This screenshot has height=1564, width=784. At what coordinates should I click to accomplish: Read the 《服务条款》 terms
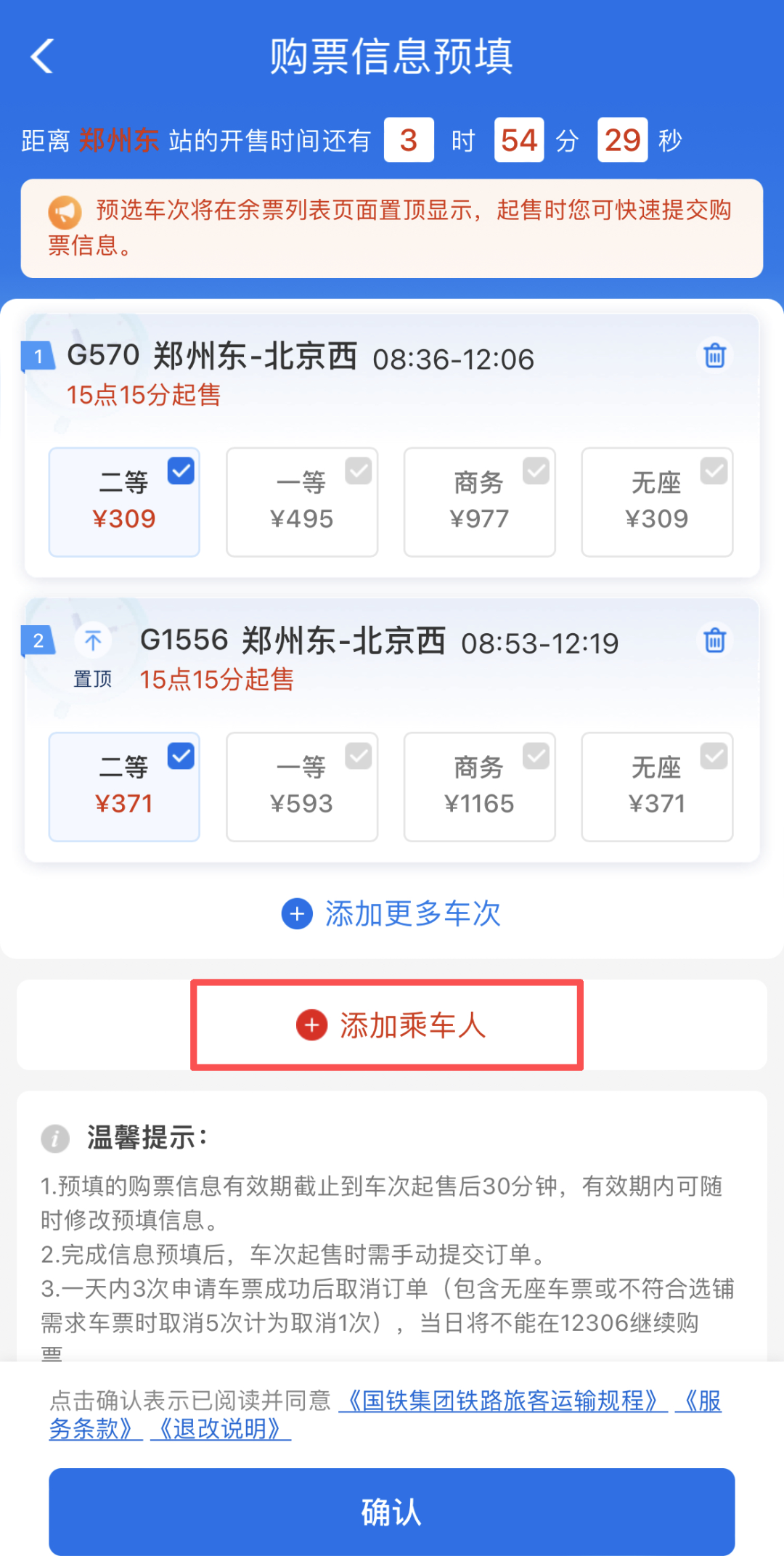94,1429
